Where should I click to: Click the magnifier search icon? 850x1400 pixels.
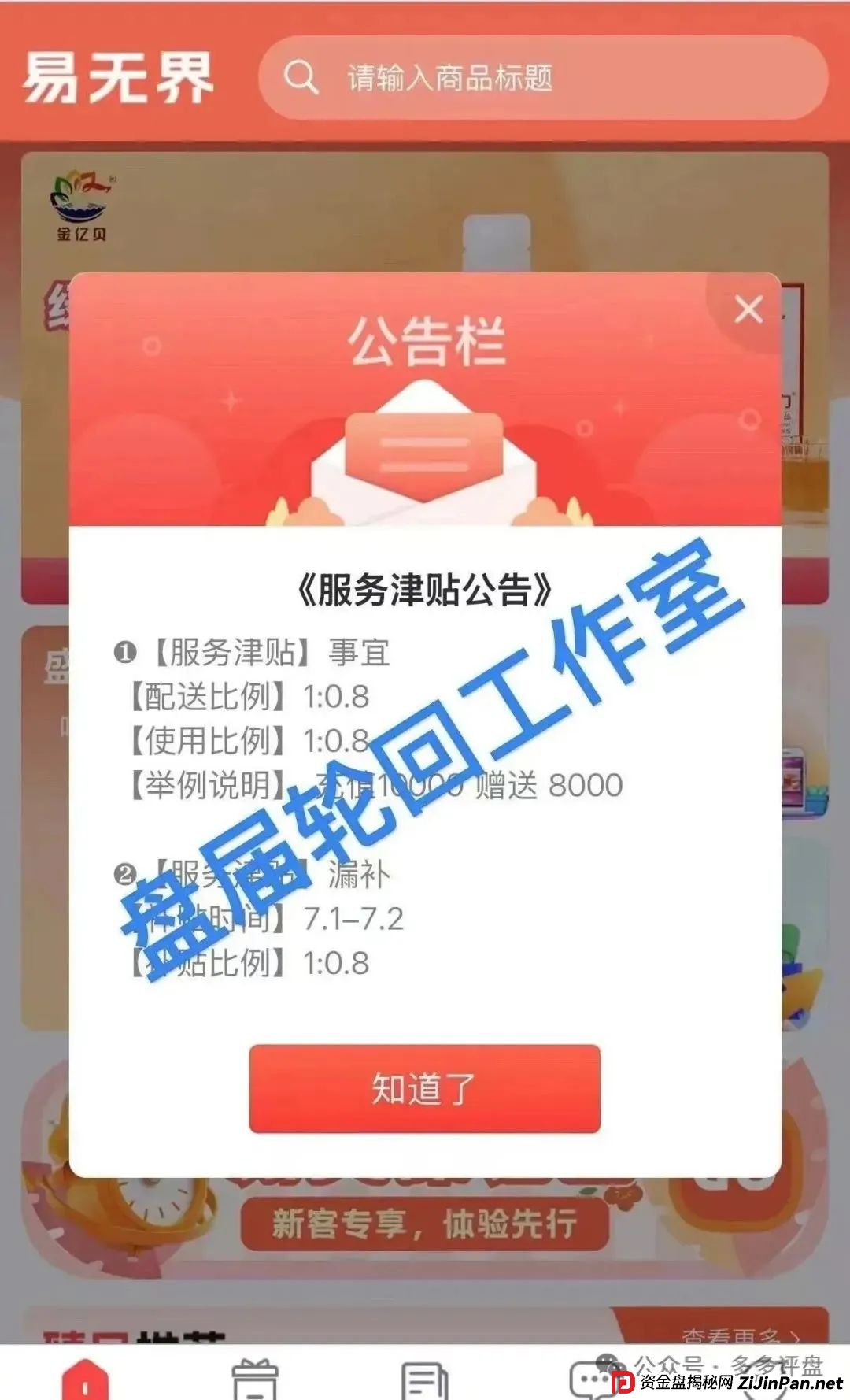[x=301, y=76]
